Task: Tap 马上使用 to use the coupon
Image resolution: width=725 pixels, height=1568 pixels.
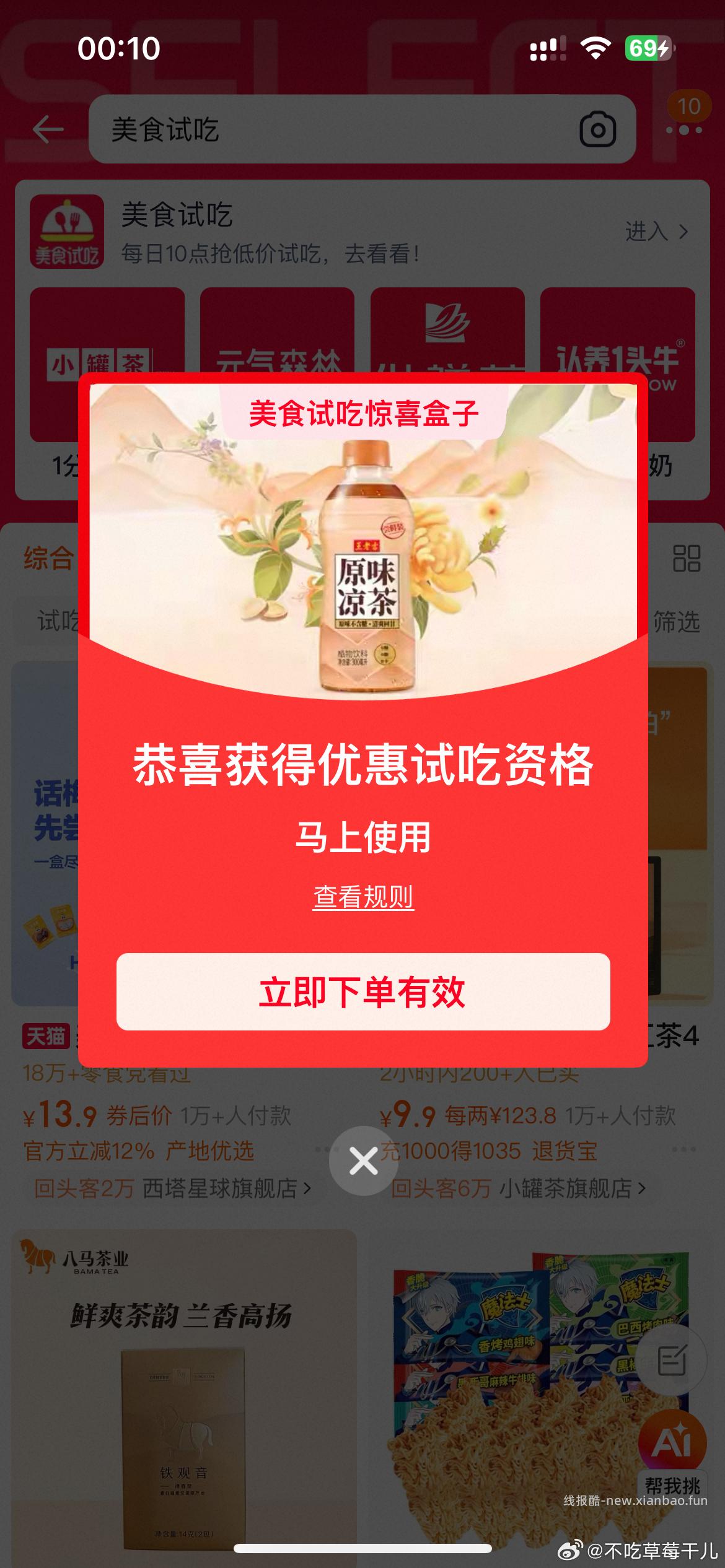Action: (362, 835)
